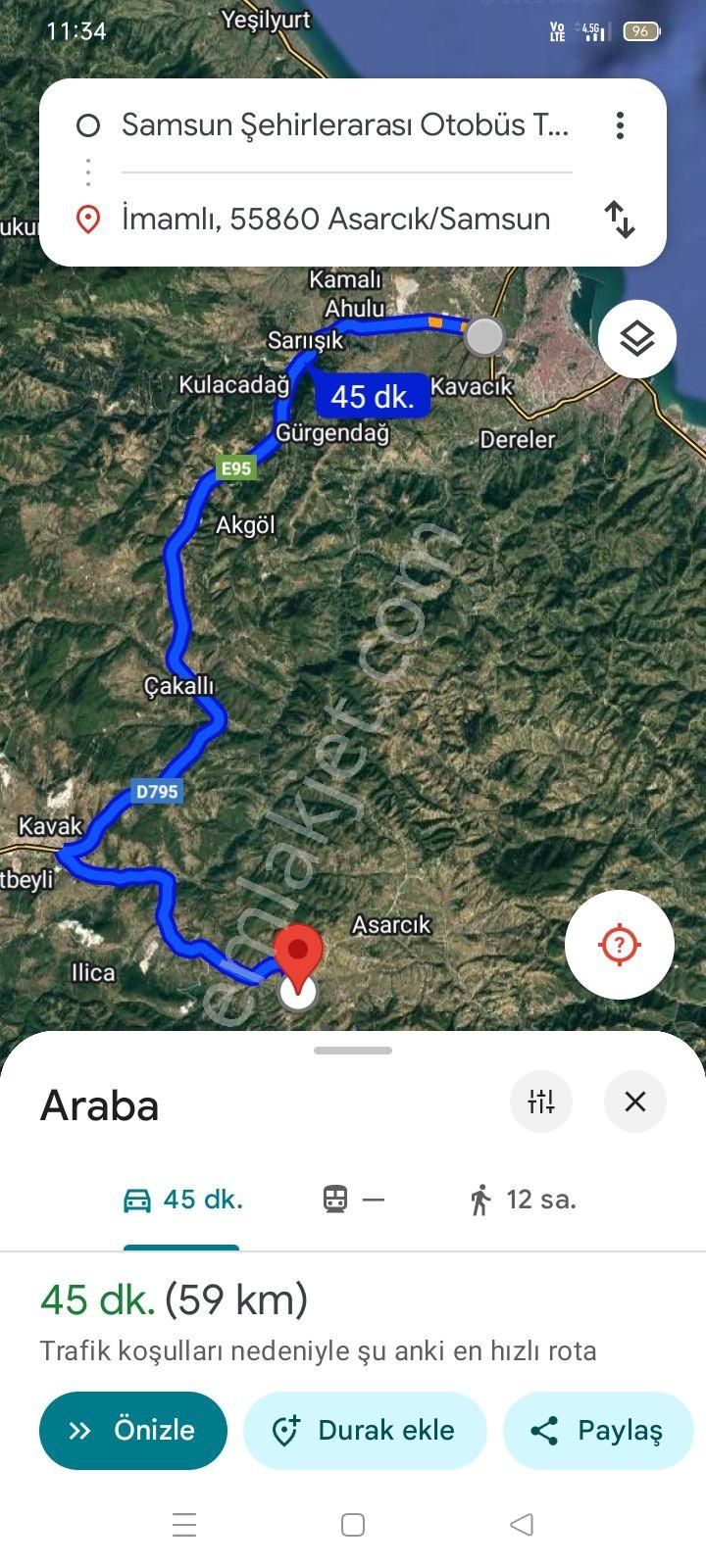Expand the bottom route details sheet
The height and width of the screenshot is (1568, 706).
pyautogui.click(x=352, y=1050)
